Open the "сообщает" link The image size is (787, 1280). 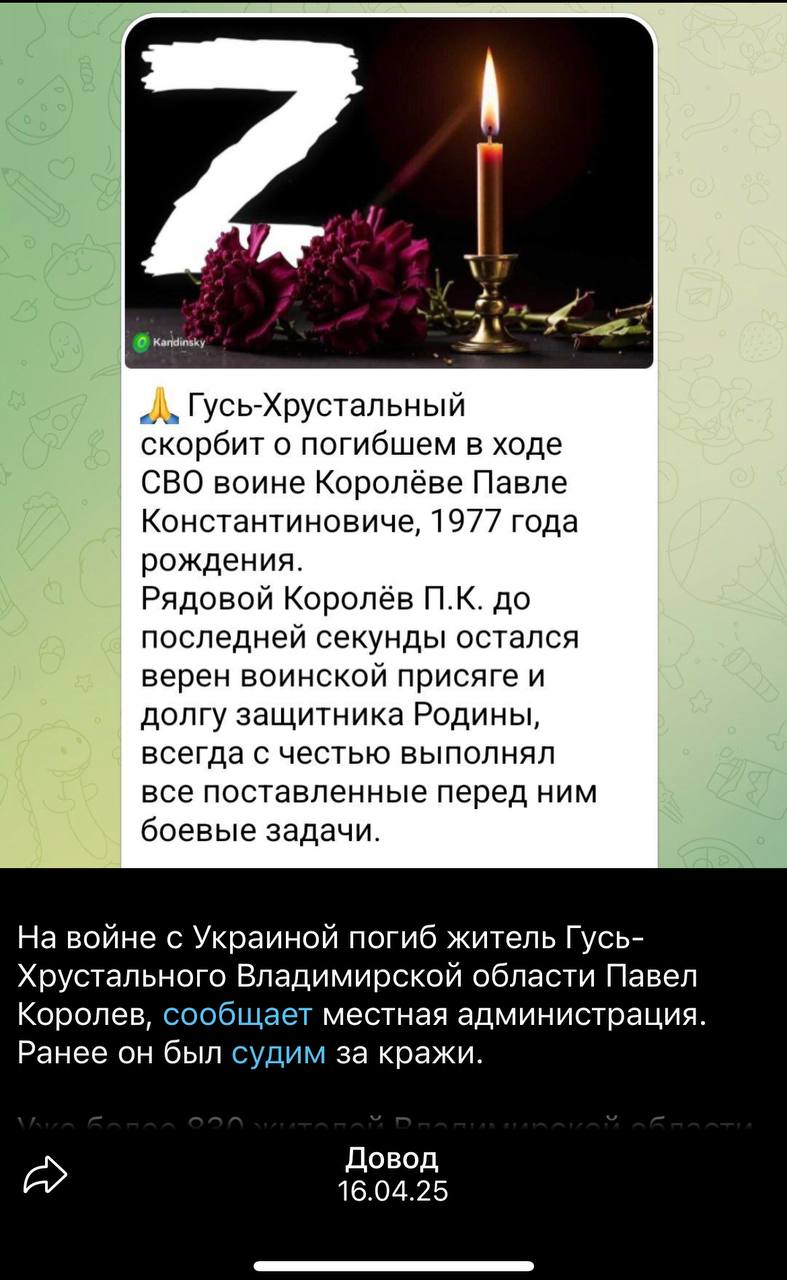pyautogui.click(x=238, y=1016)
